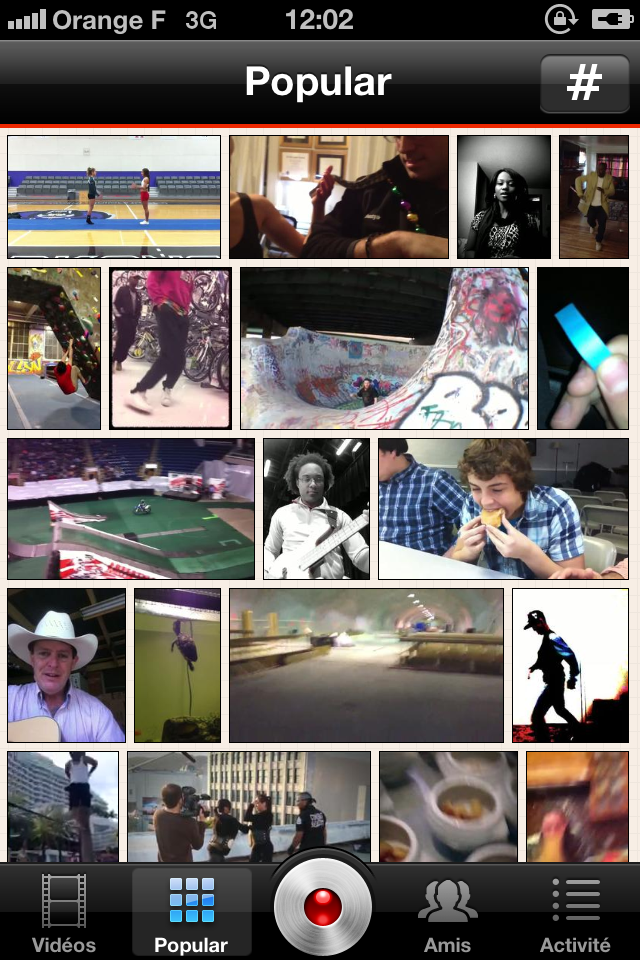Select the Popular tab
This screenshot has width=640, height=960.
[x=191, y=912]
